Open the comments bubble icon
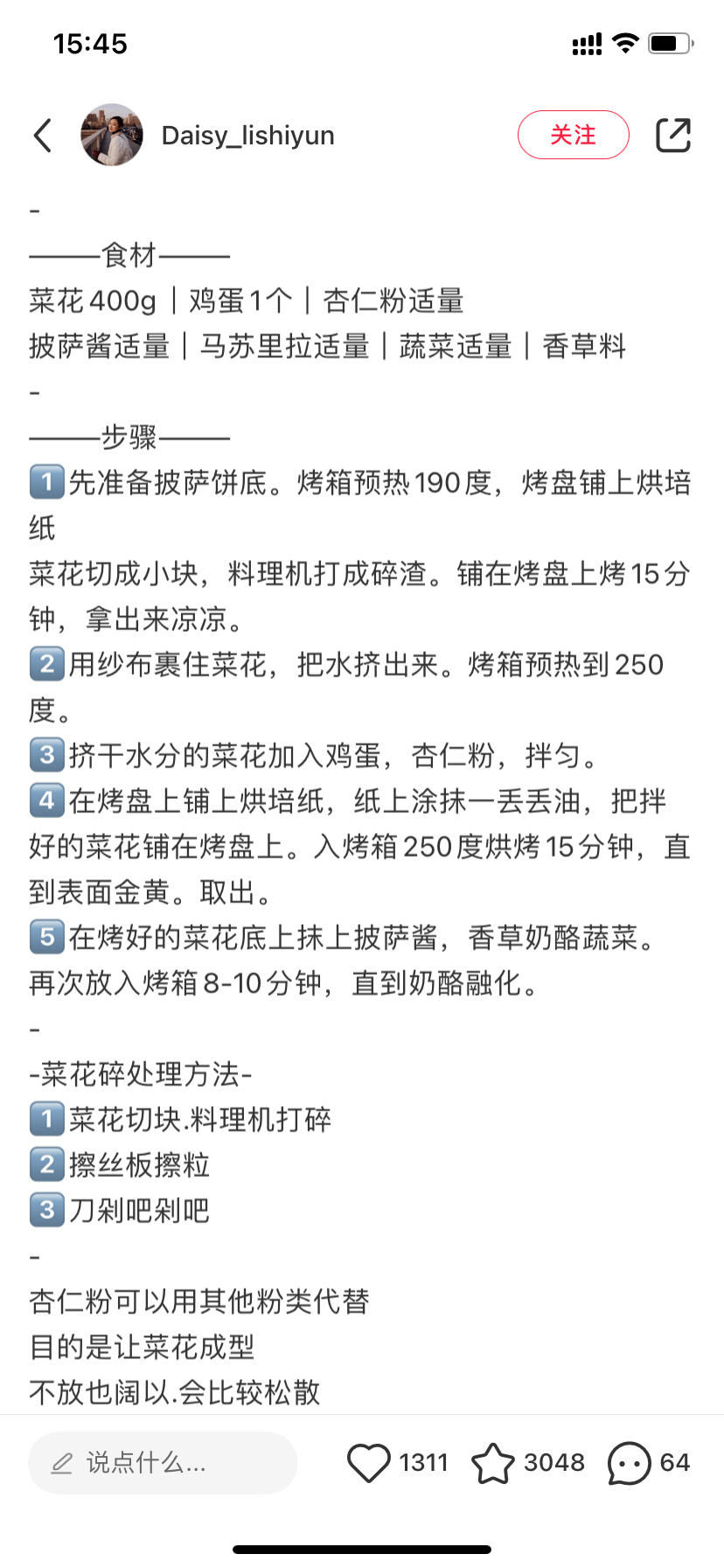The image size is (724, 1568). [x=629, y=1463]
